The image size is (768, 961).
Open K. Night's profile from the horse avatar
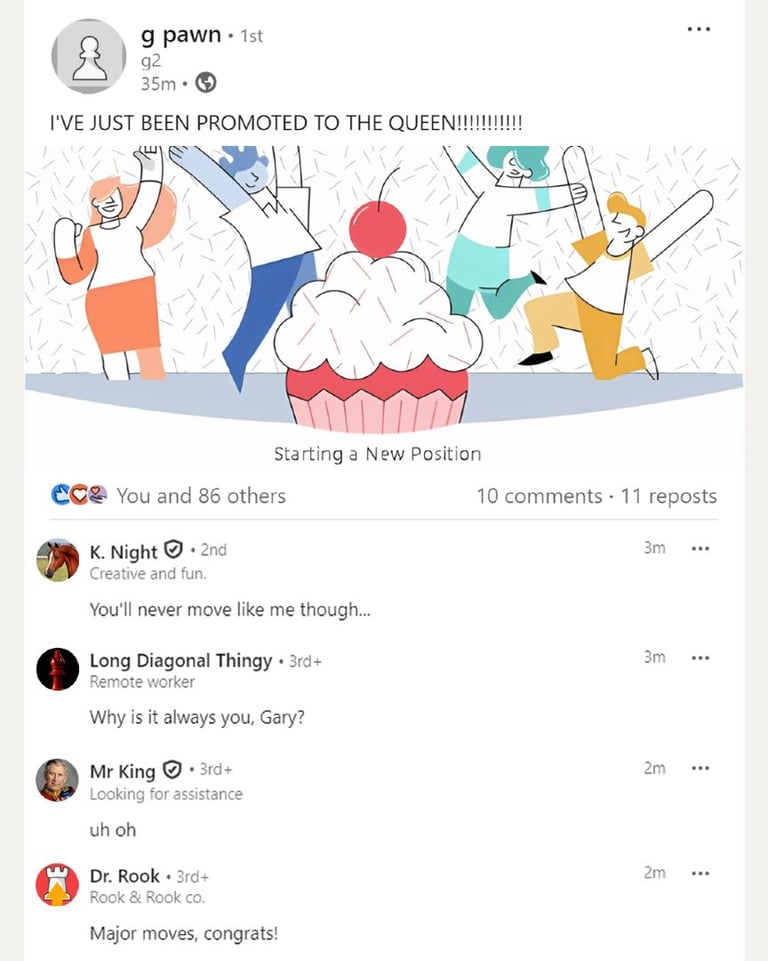[x=57, y=560]
